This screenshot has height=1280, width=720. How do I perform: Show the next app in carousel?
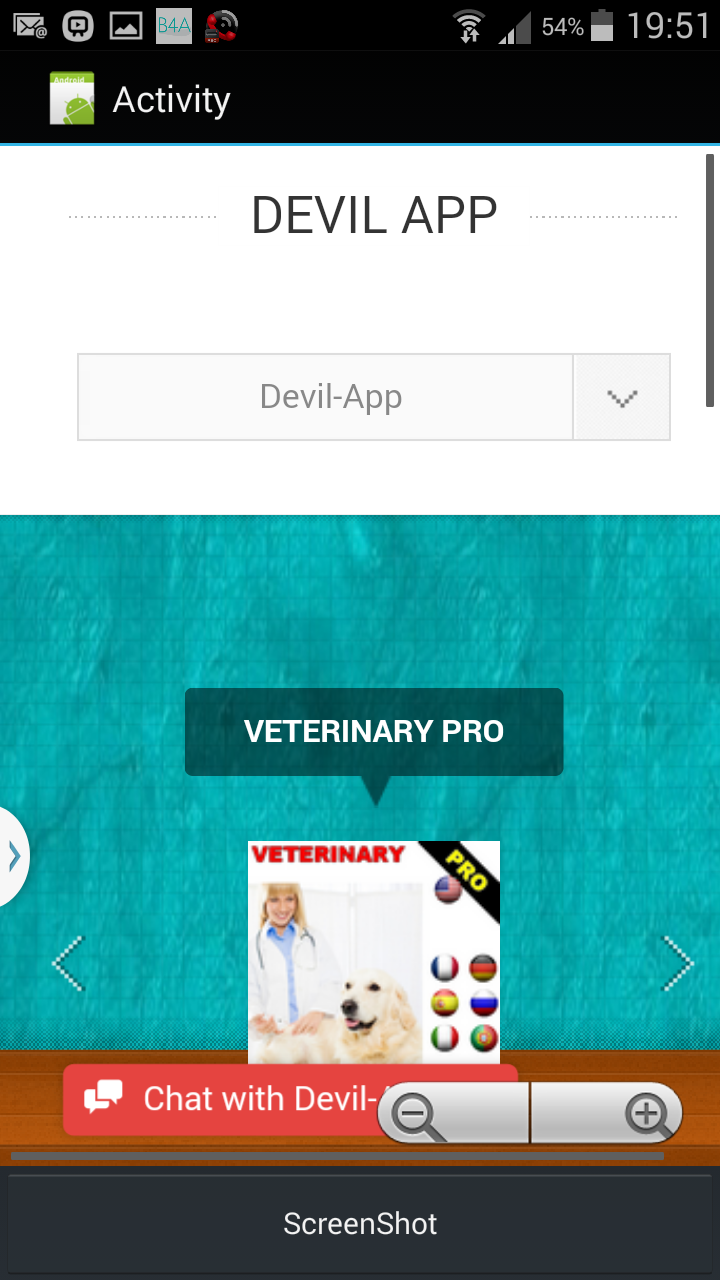678,963
